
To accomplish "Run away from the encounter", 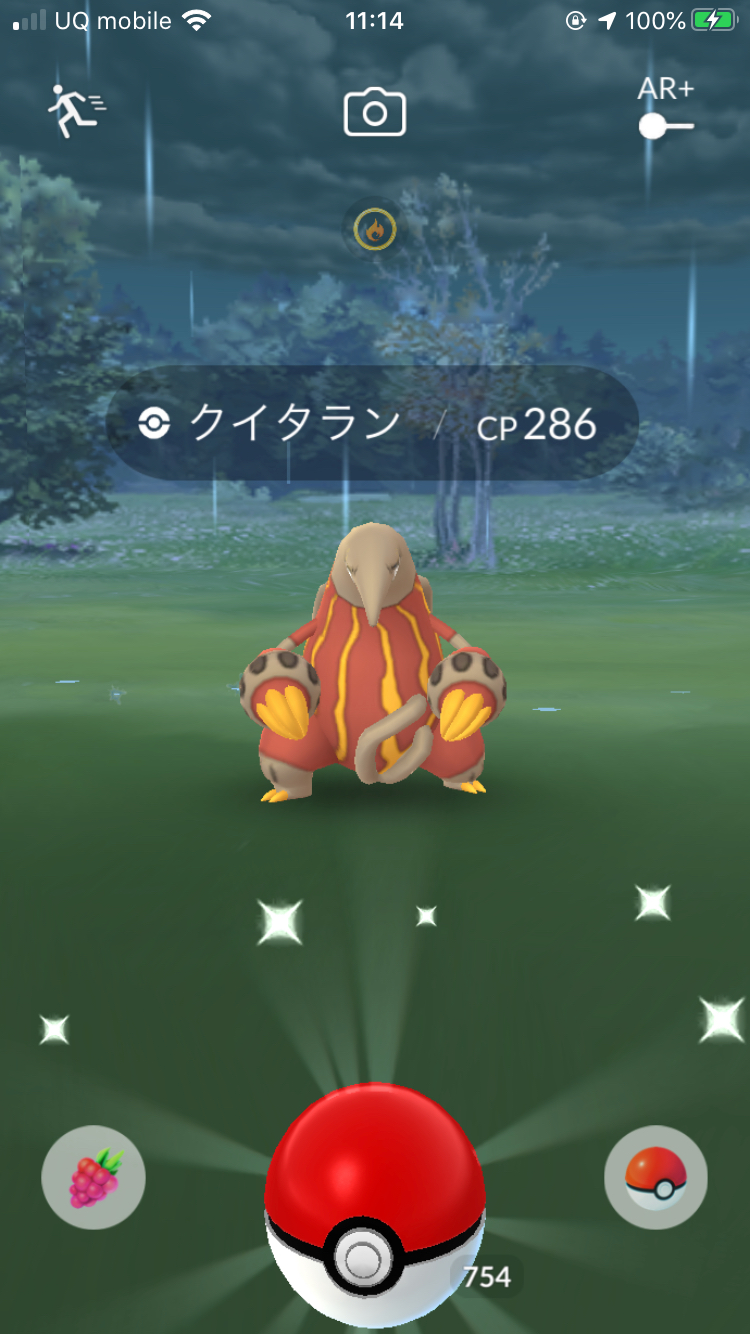I will (78, 110).
